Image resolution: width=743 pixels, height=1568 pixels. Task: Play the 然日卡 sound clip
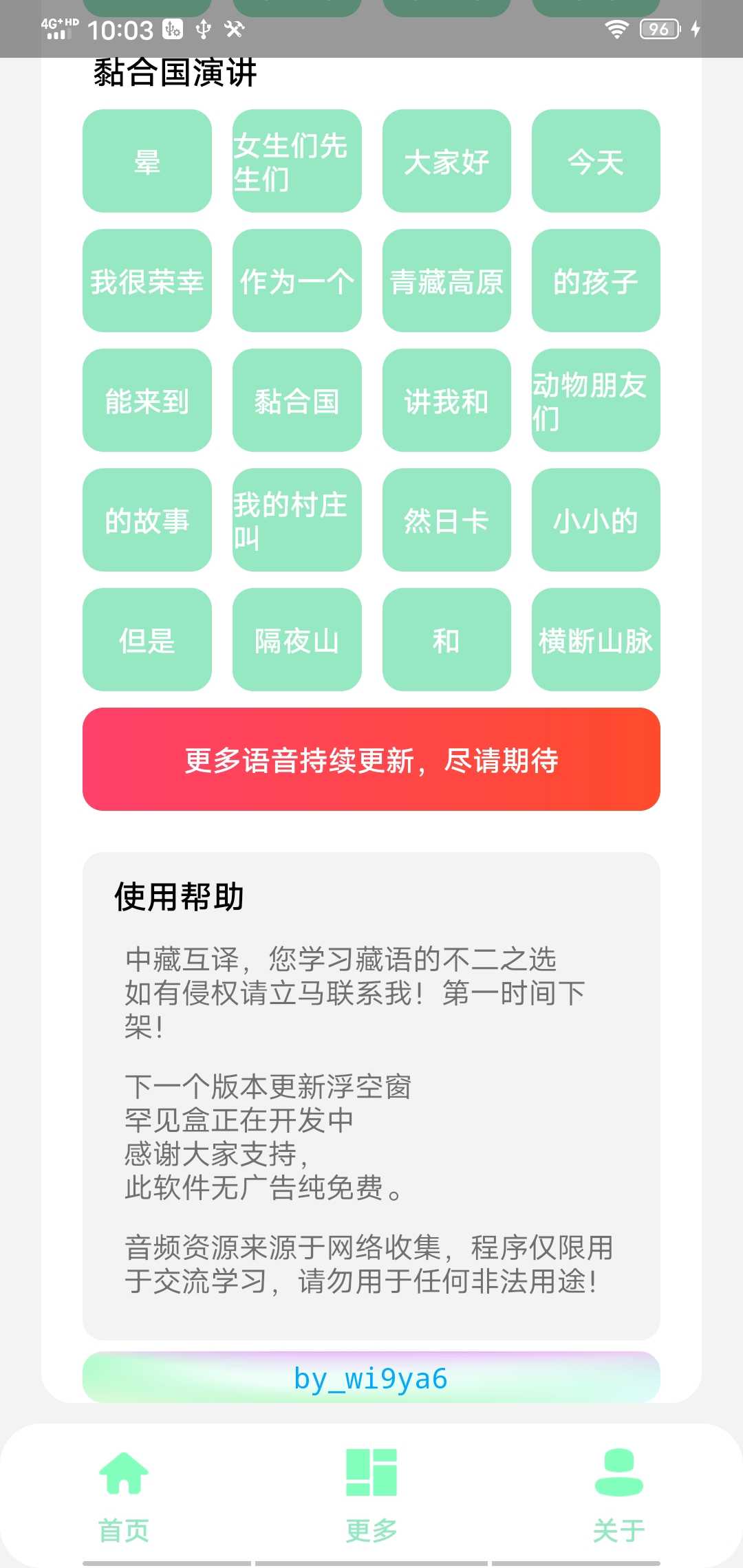point(446,521)
